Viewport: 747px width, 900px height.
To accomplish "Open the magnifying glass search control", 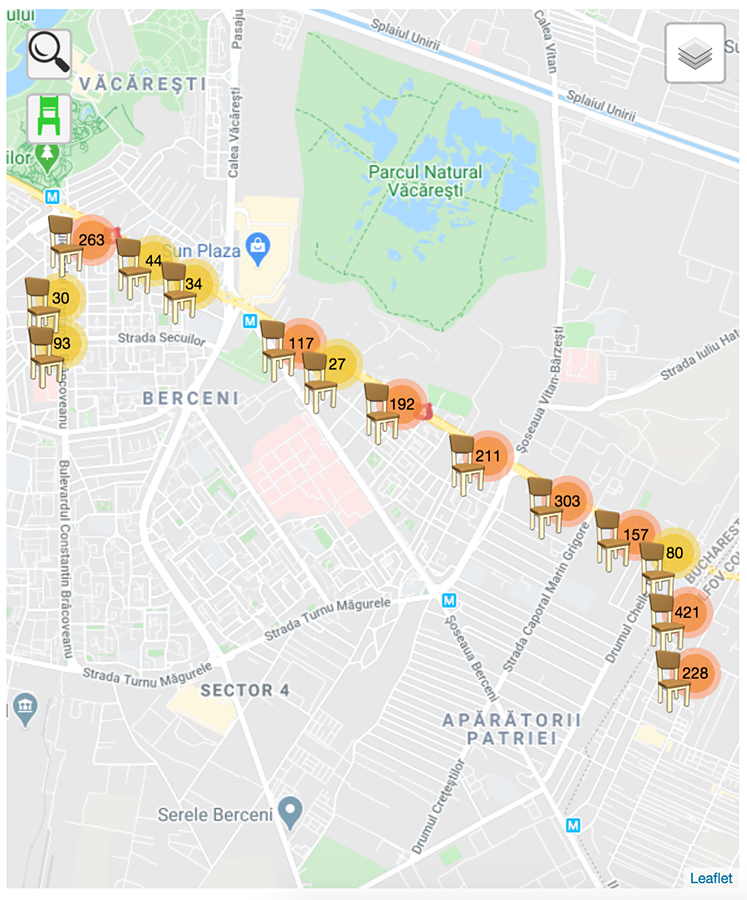I will 49,54.
